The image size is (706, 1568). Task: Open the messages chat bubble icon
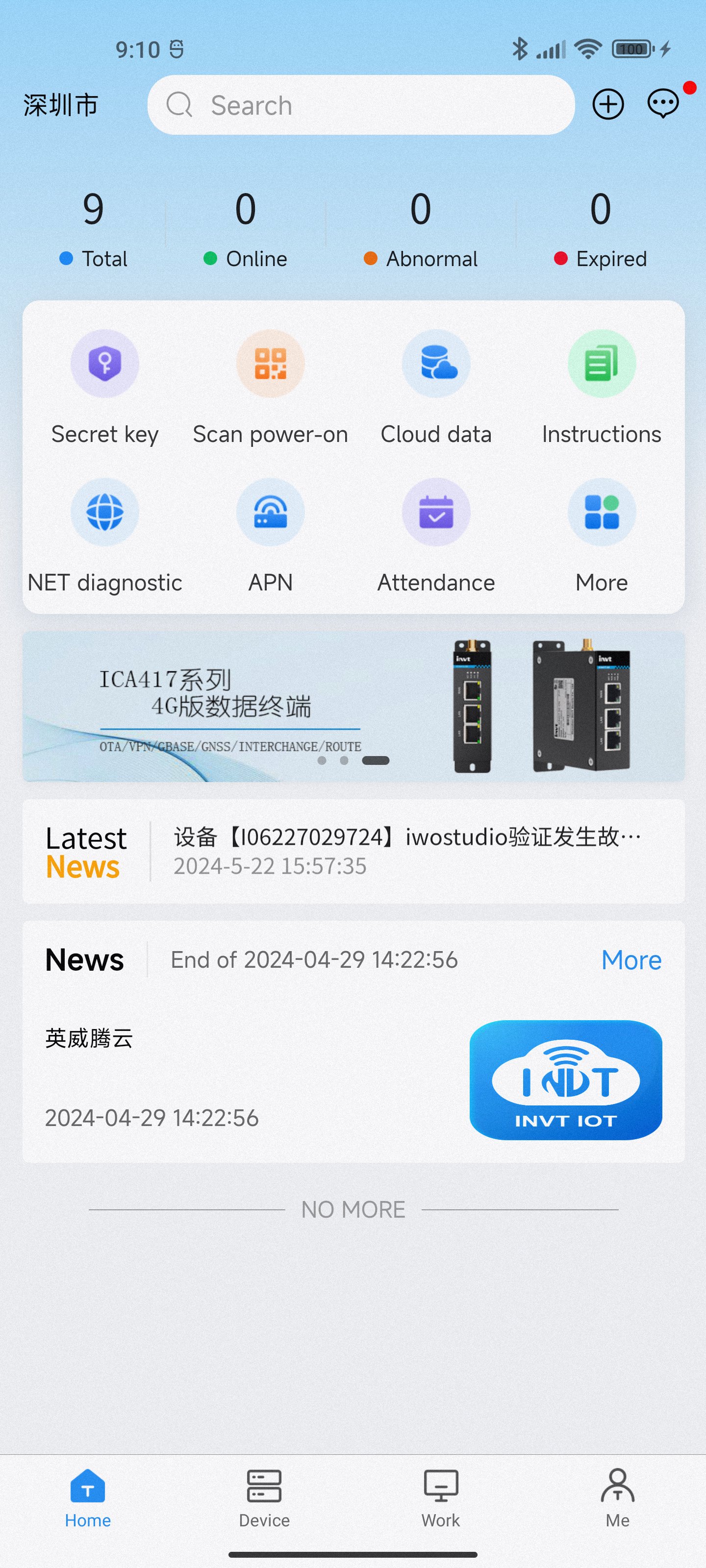click(662, 103)
